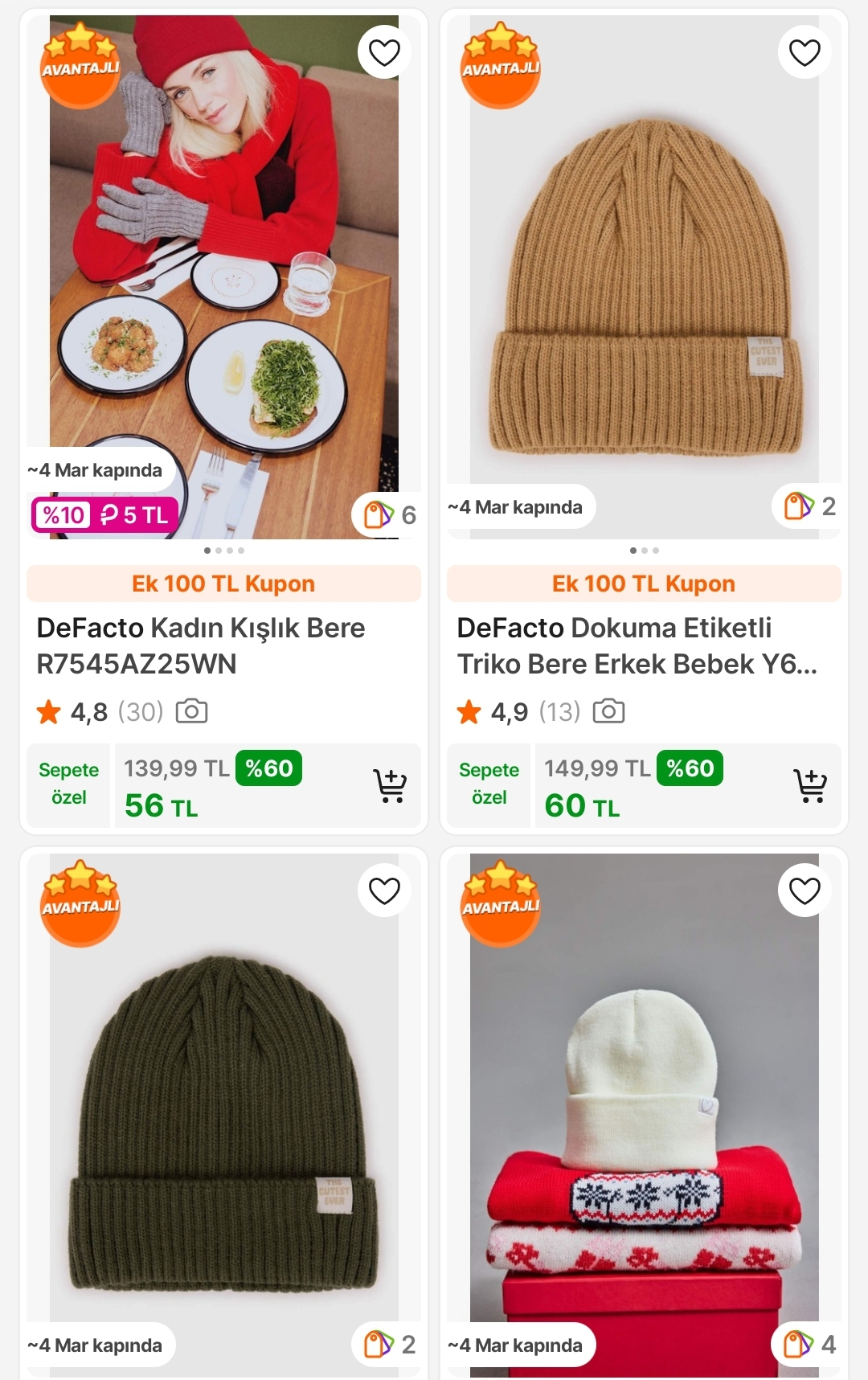The width and height of the screenshot is (868, 1380).
Task: Like the dark green beanie product
Action: click(384, 891)
